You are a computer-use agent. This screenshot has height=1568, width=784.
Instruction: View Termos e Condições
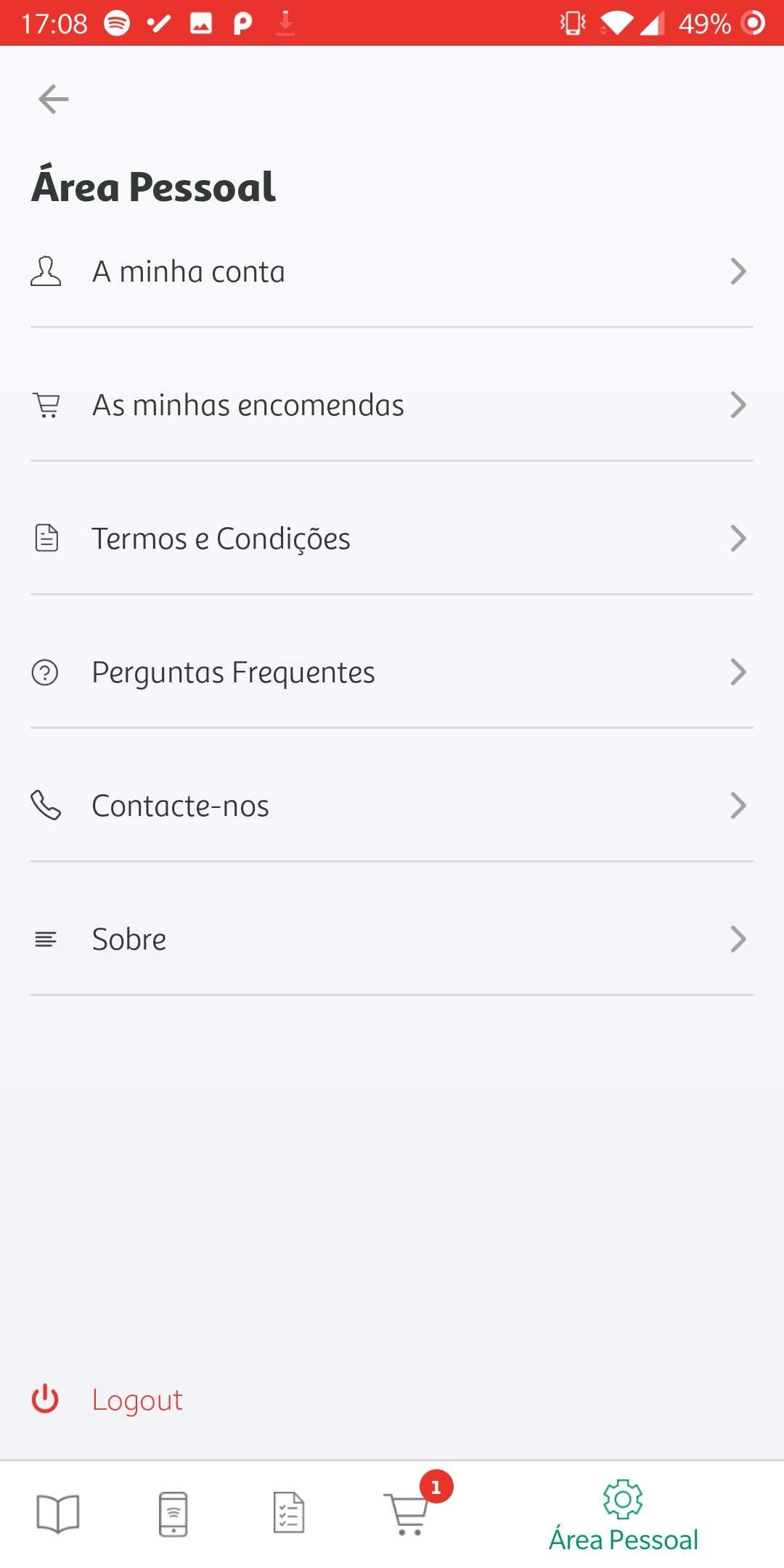[x=391, y=539]
